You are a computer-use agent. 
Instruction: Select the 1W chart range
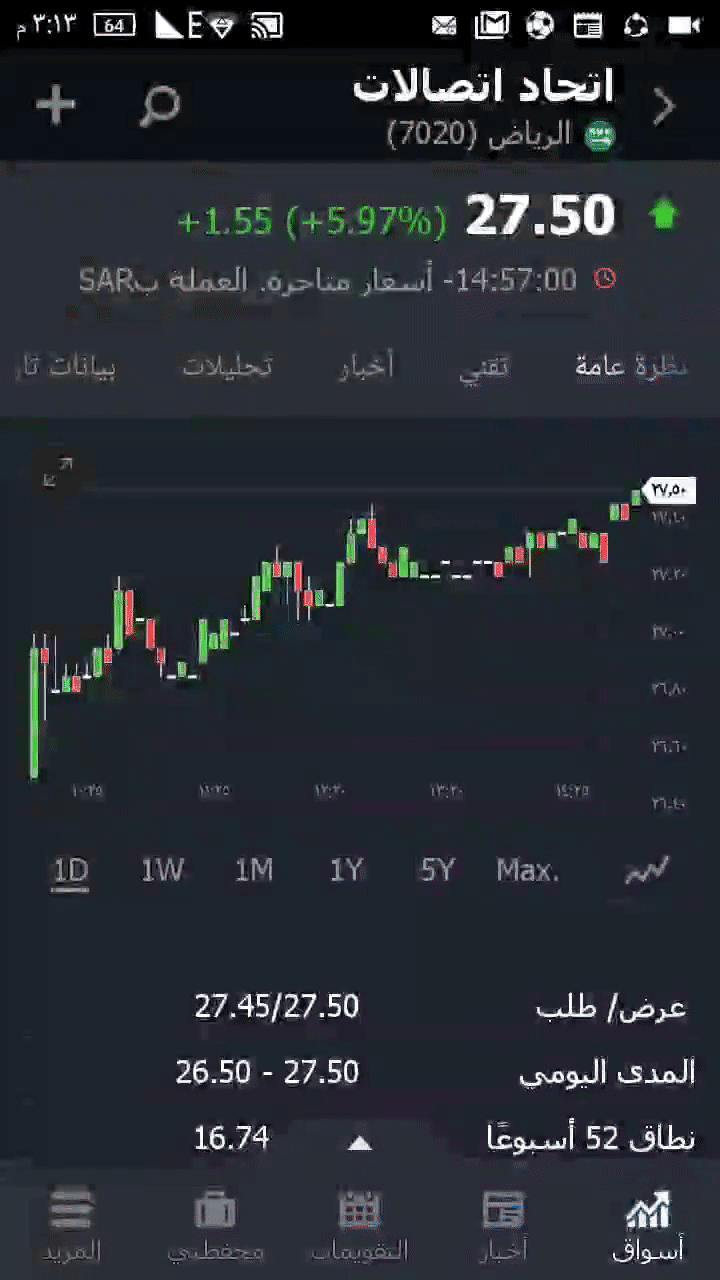[x=162, y=871]
